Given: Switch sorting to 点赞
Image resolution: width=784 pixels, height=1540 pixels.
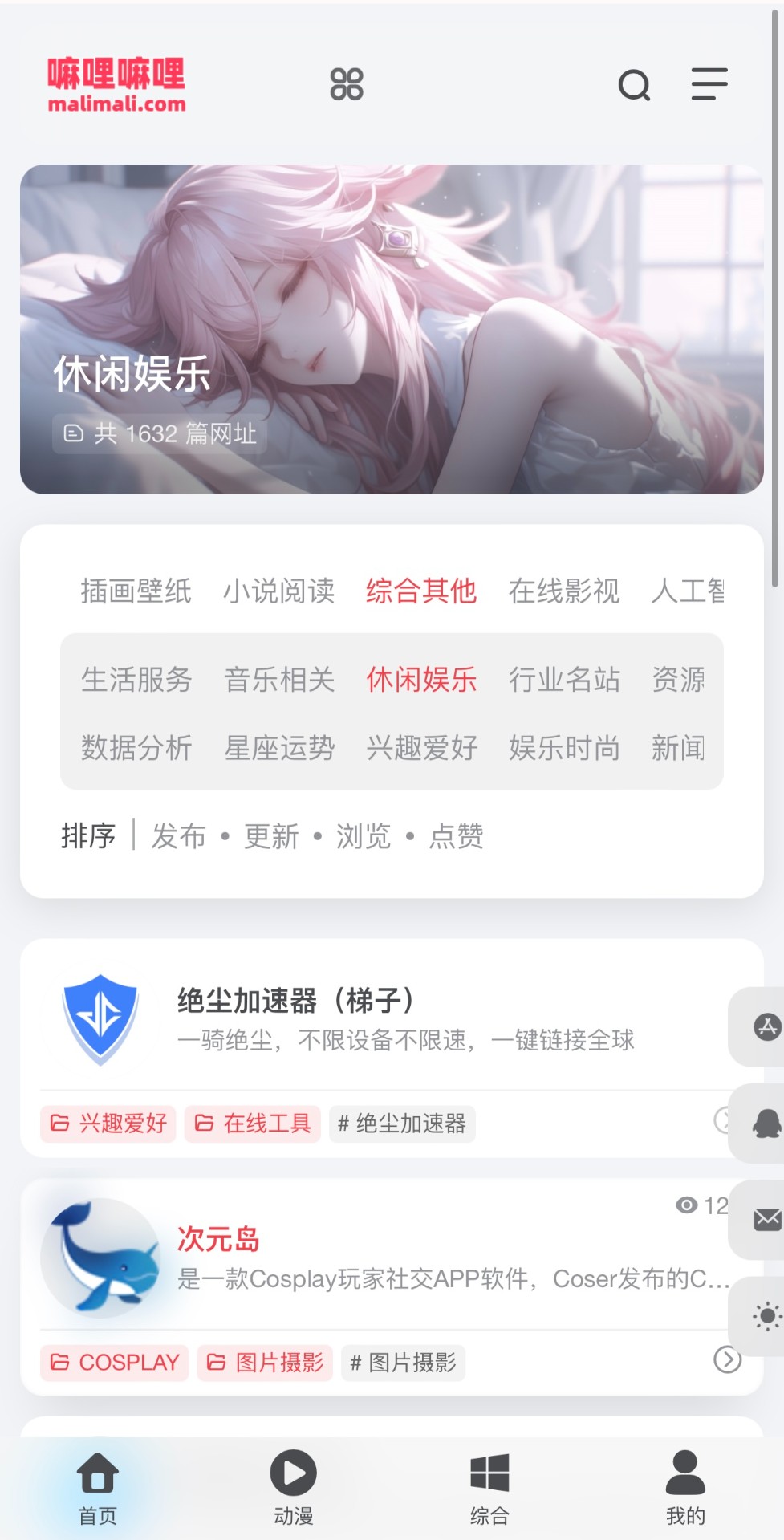Looking at the screenshot, I should [457, 836].
